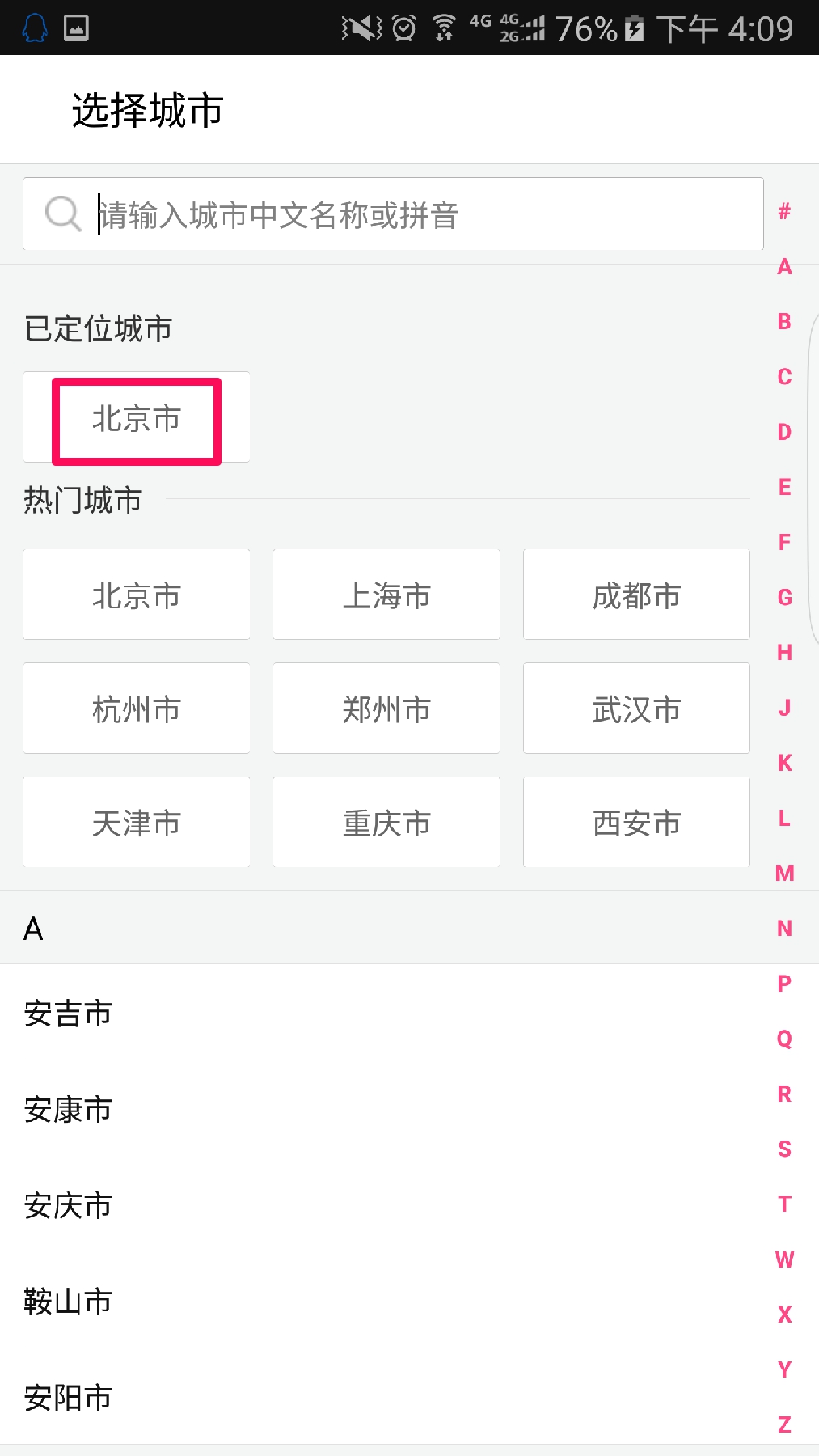This screenshot has height=1456, width=819.
Task: Pick 武汉市 from hot cities
Action: [636, 709]
